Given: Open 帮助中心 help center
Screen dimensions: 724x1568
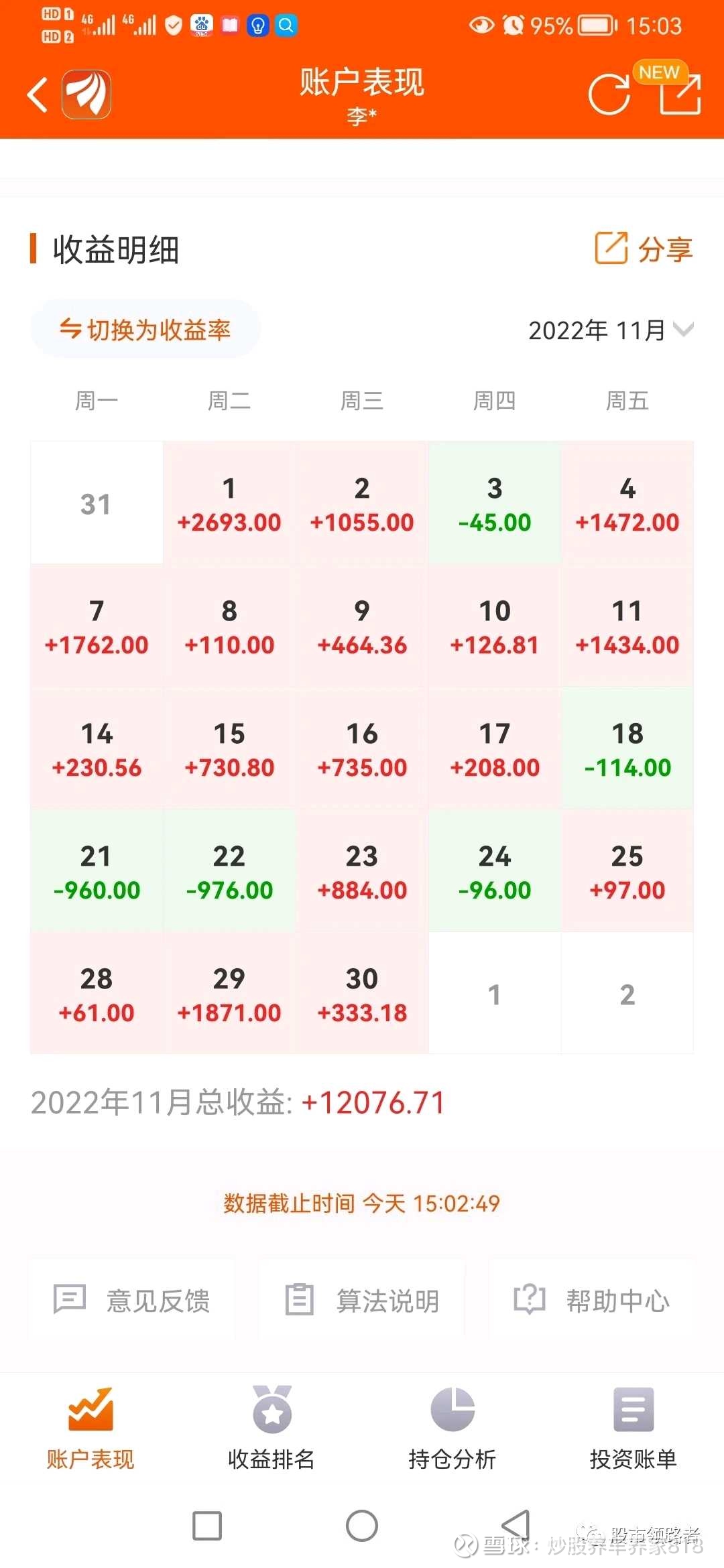Looking at the screenshot, I should tap(593, 1301).
